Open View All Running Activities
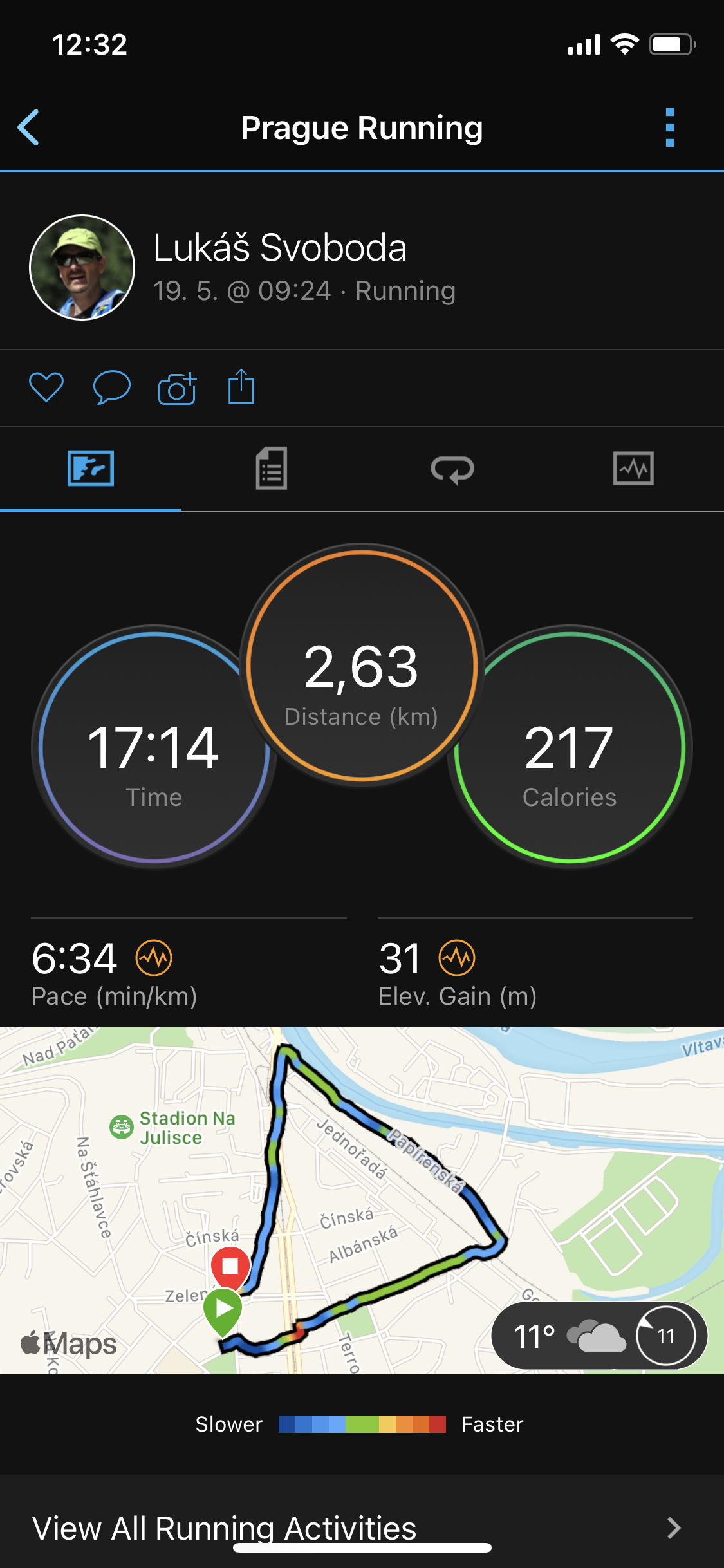This screenshot has height=1568, width=724. click(362, 1527)
